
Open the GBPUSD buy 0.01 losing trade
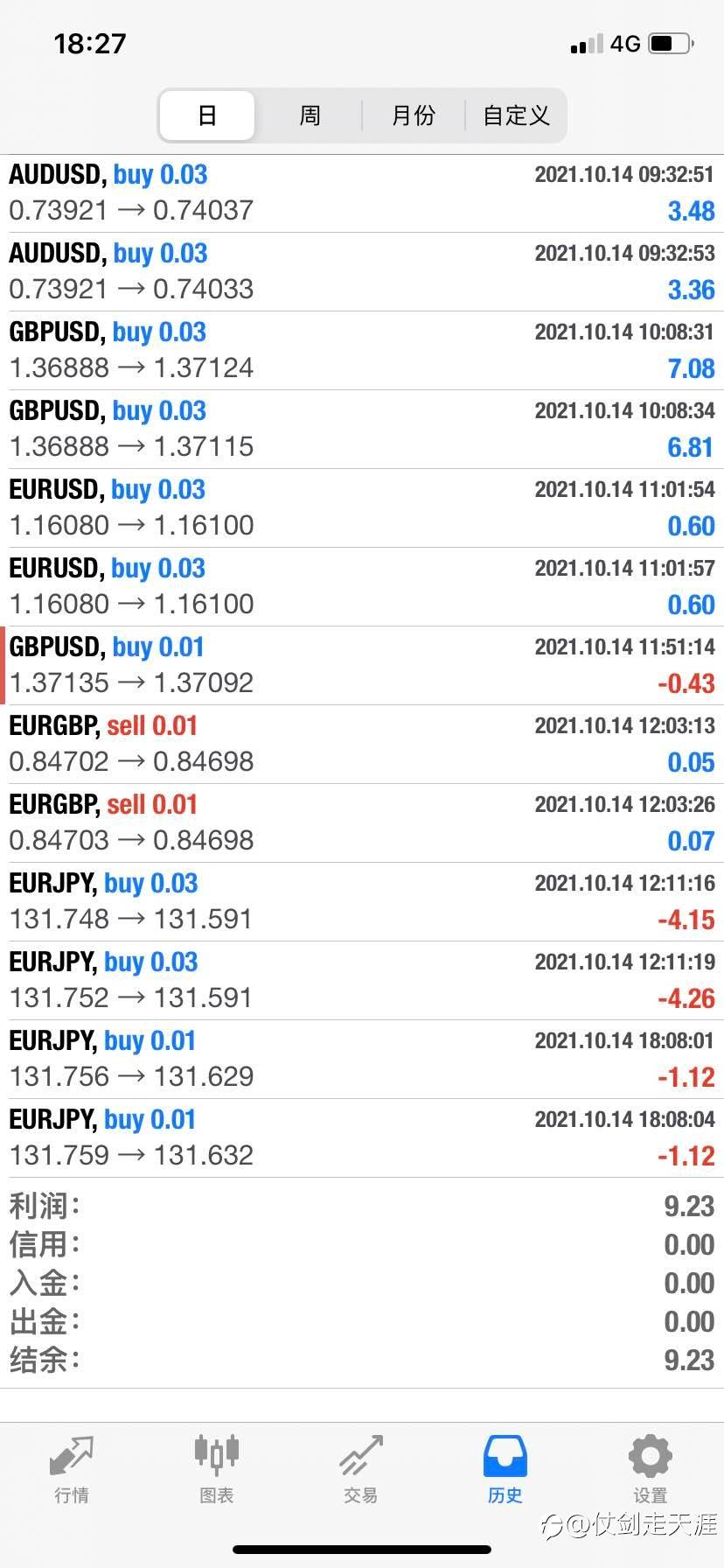coord(362,665)
